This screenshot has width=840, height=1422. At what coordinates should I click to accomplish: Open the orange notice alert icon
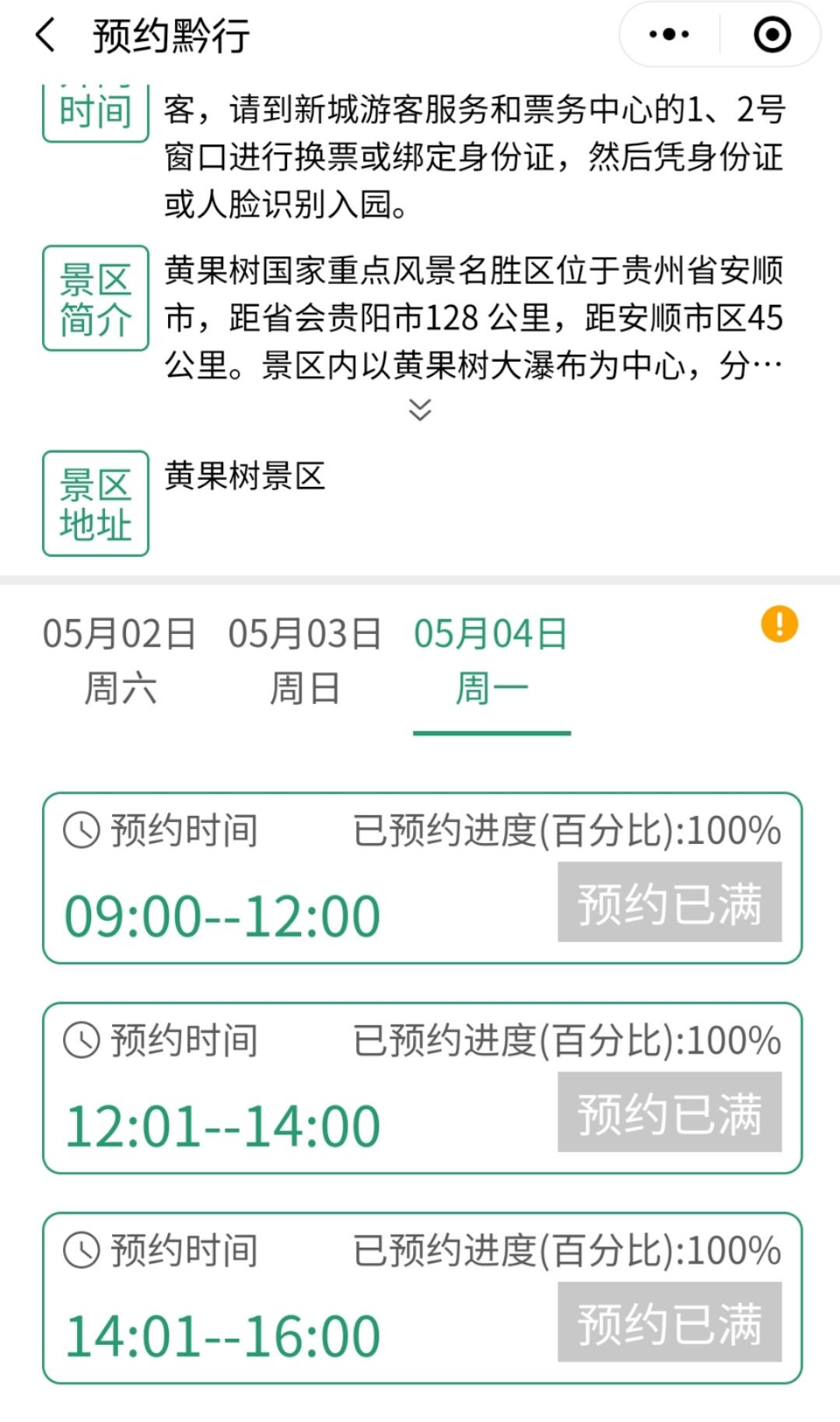click(x=779, y=625)
